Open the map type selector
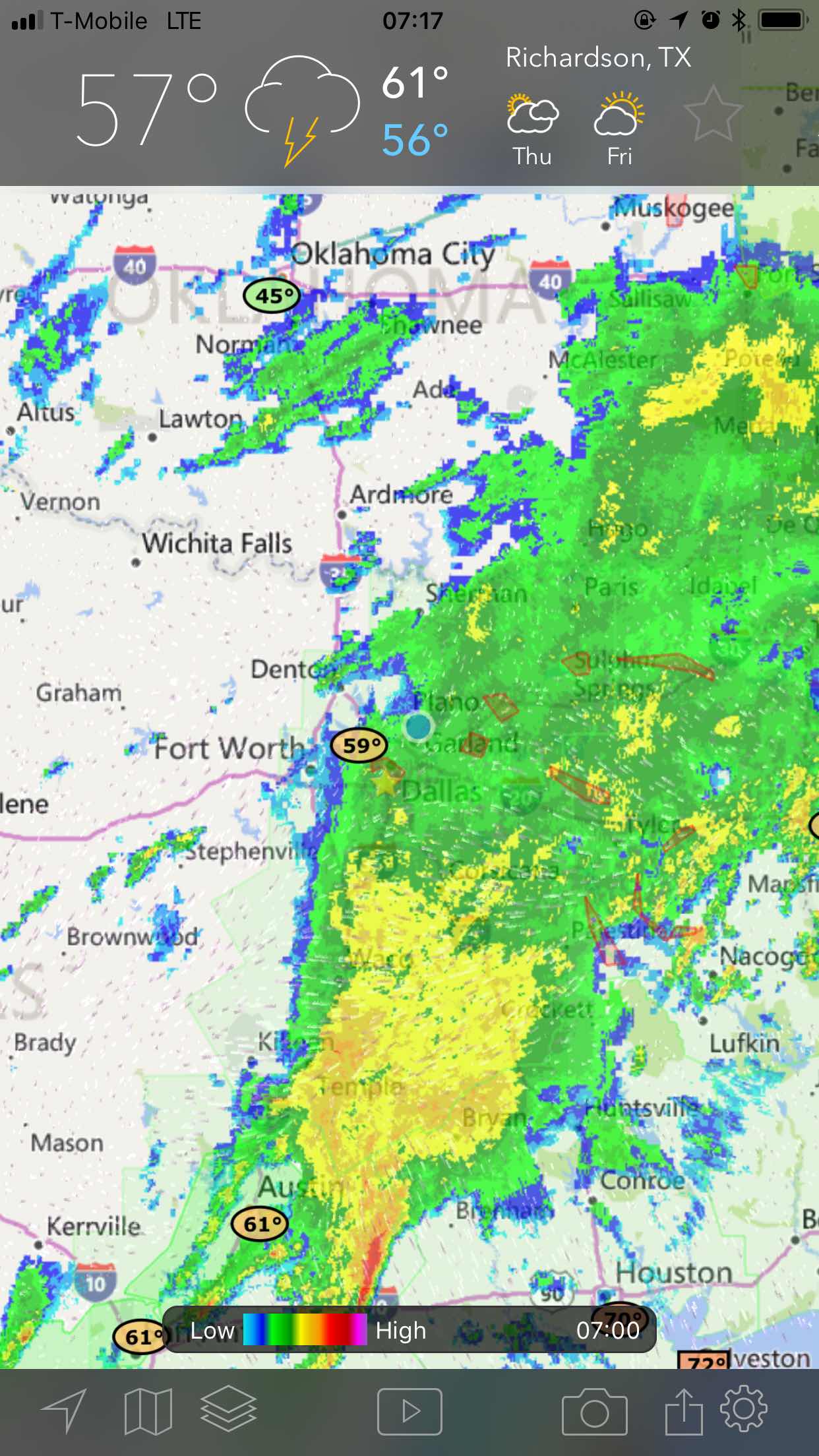Screen dimensions: 819x1456 pos(148,1411)
